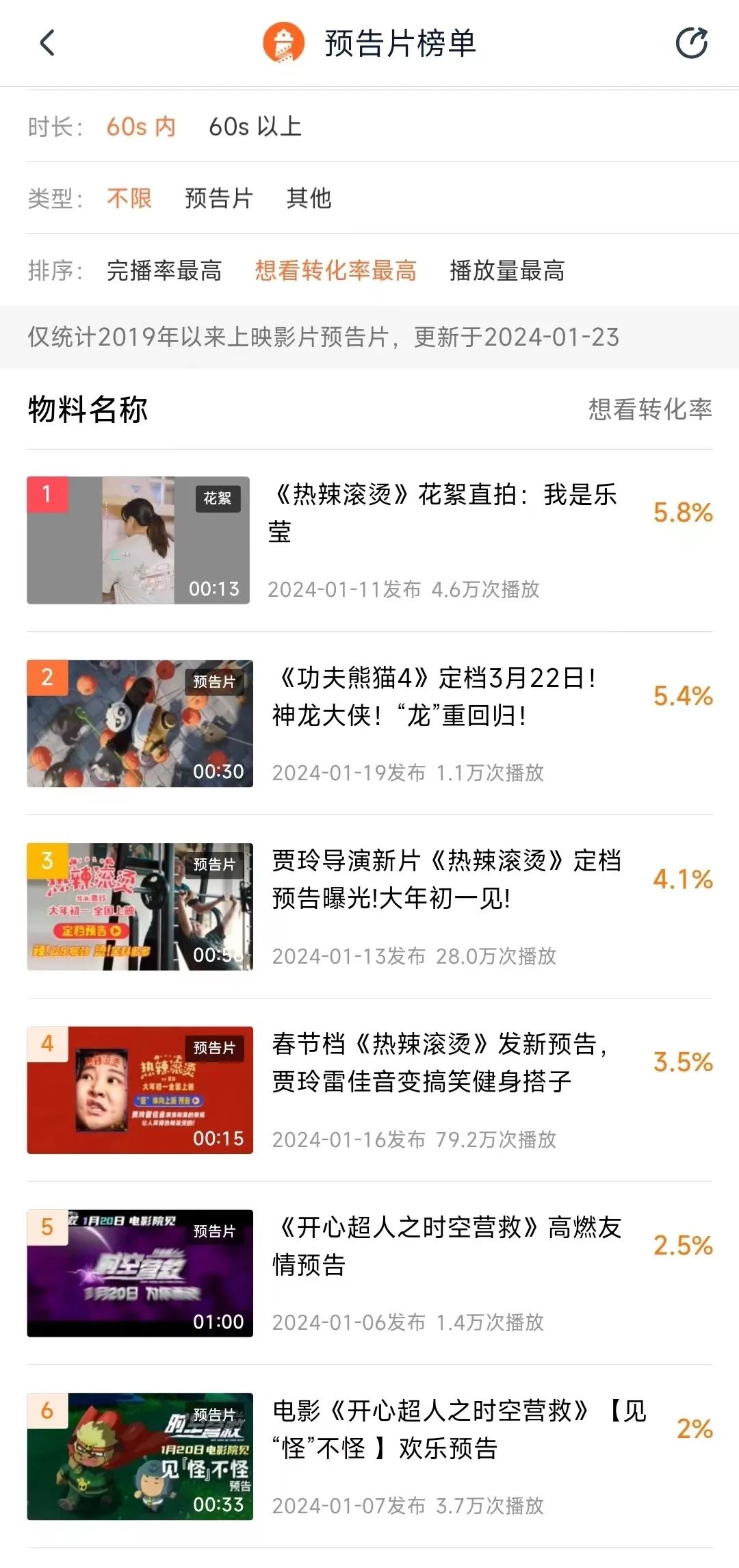Sort by 完播率最高
Image resolution: width=739 pixels, height=1568 pixels.
164,271
